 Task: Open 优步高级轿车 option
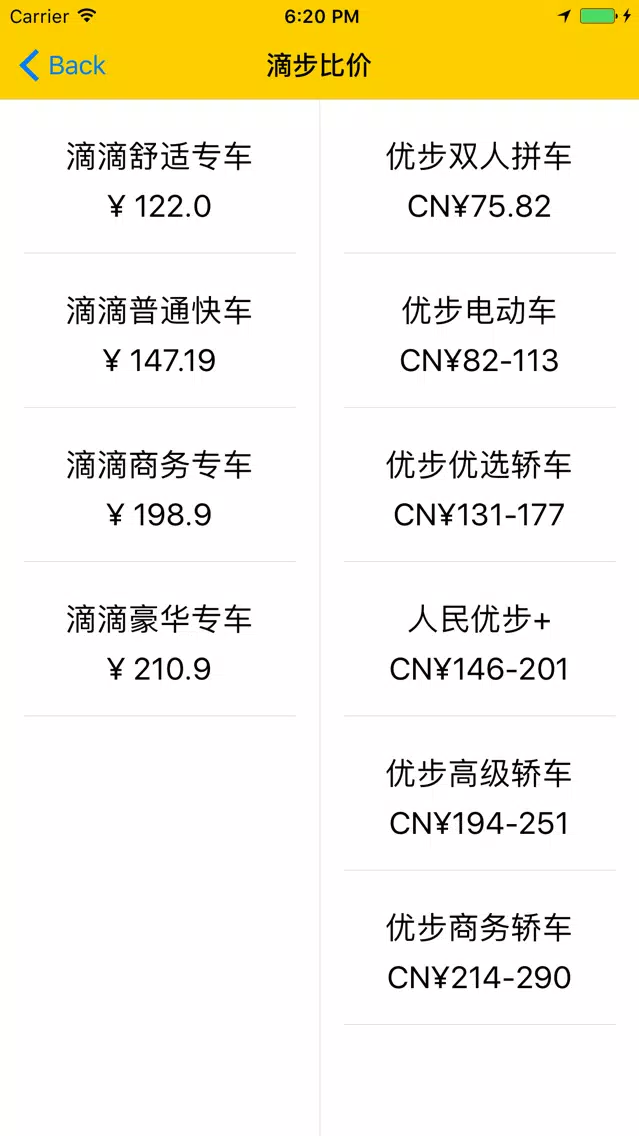coord(480,793)
